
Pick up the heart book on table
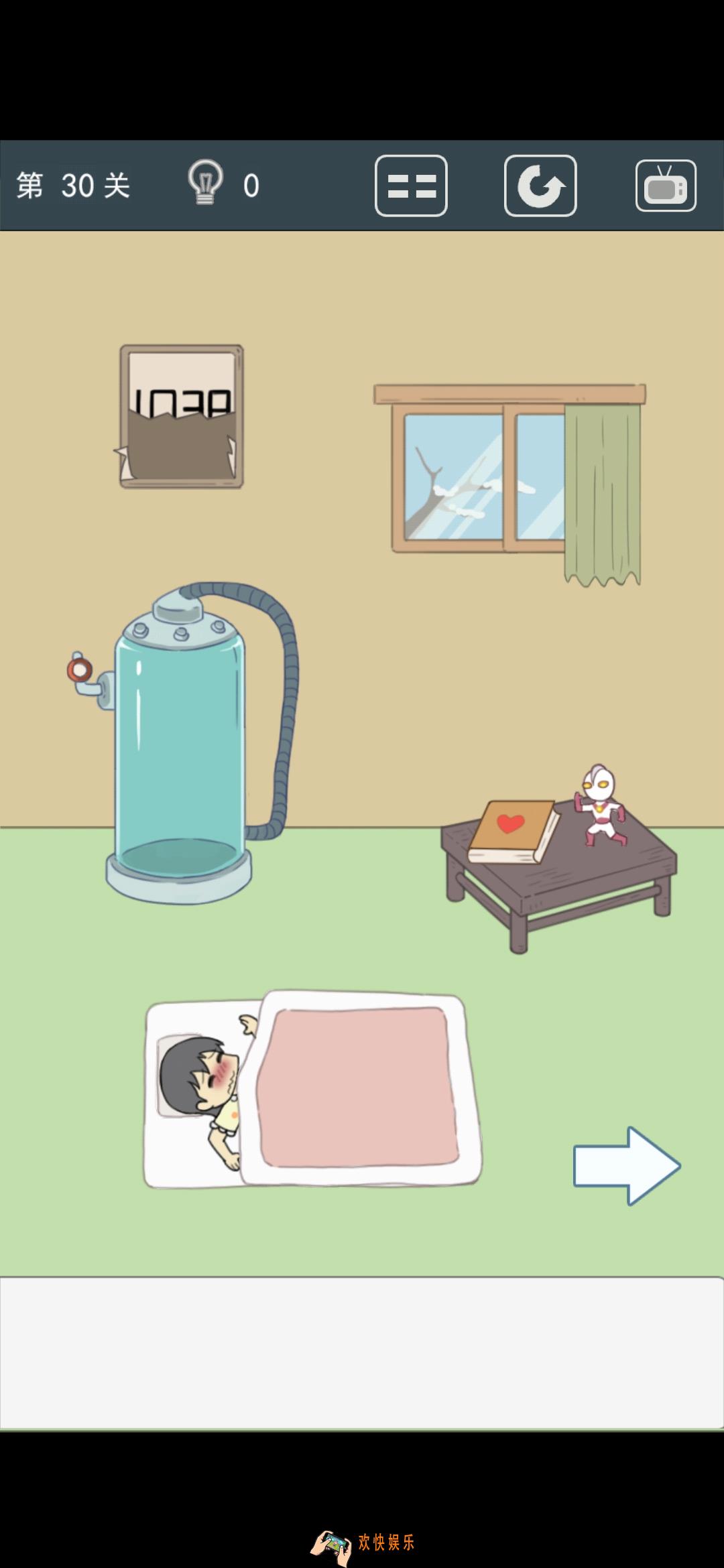coord(514,831)
